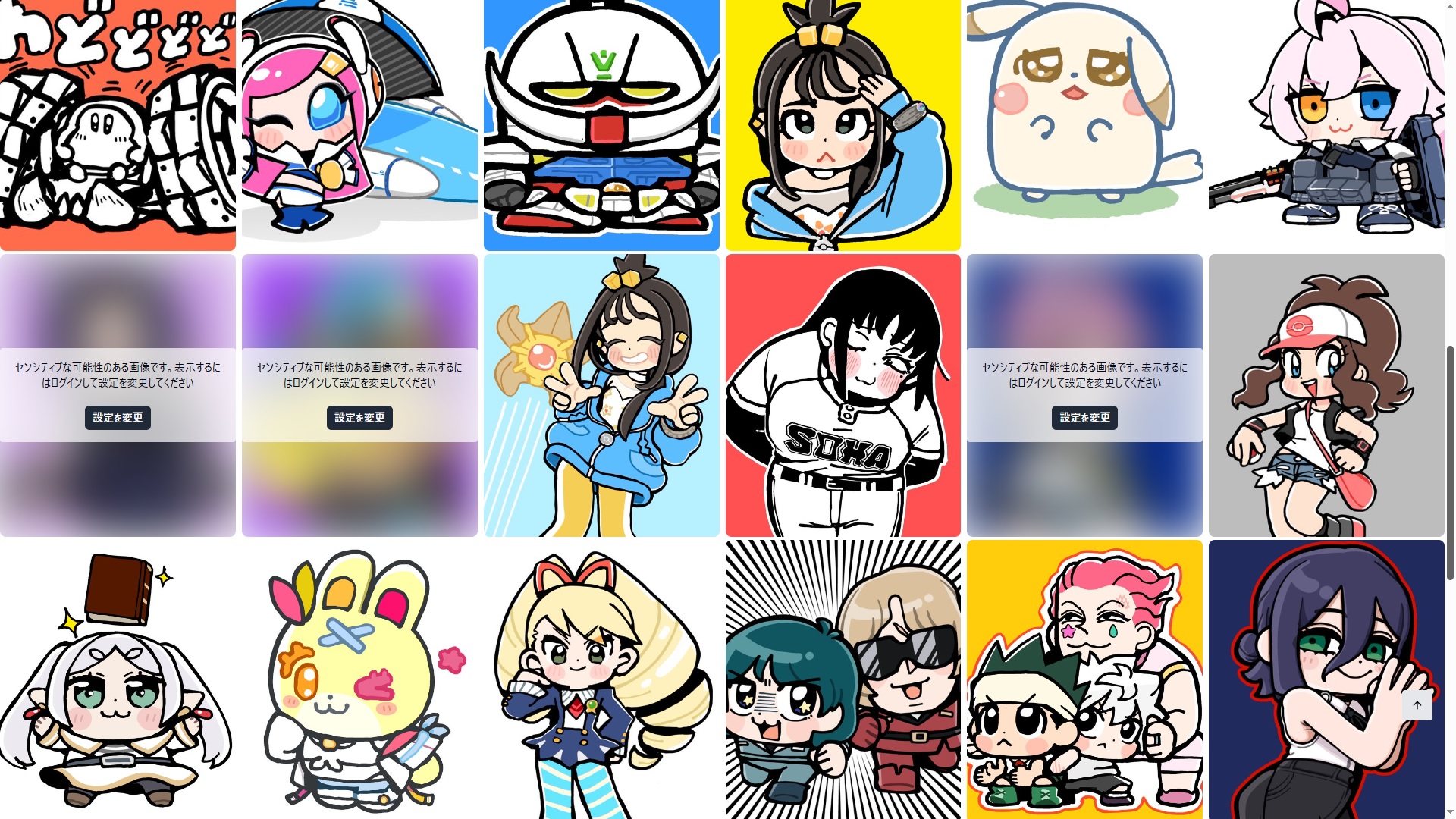The width and height of the screenshot is (1456, 819).
Task: View the girl in blue hoodie with starfish
Action: pos(601,395)
